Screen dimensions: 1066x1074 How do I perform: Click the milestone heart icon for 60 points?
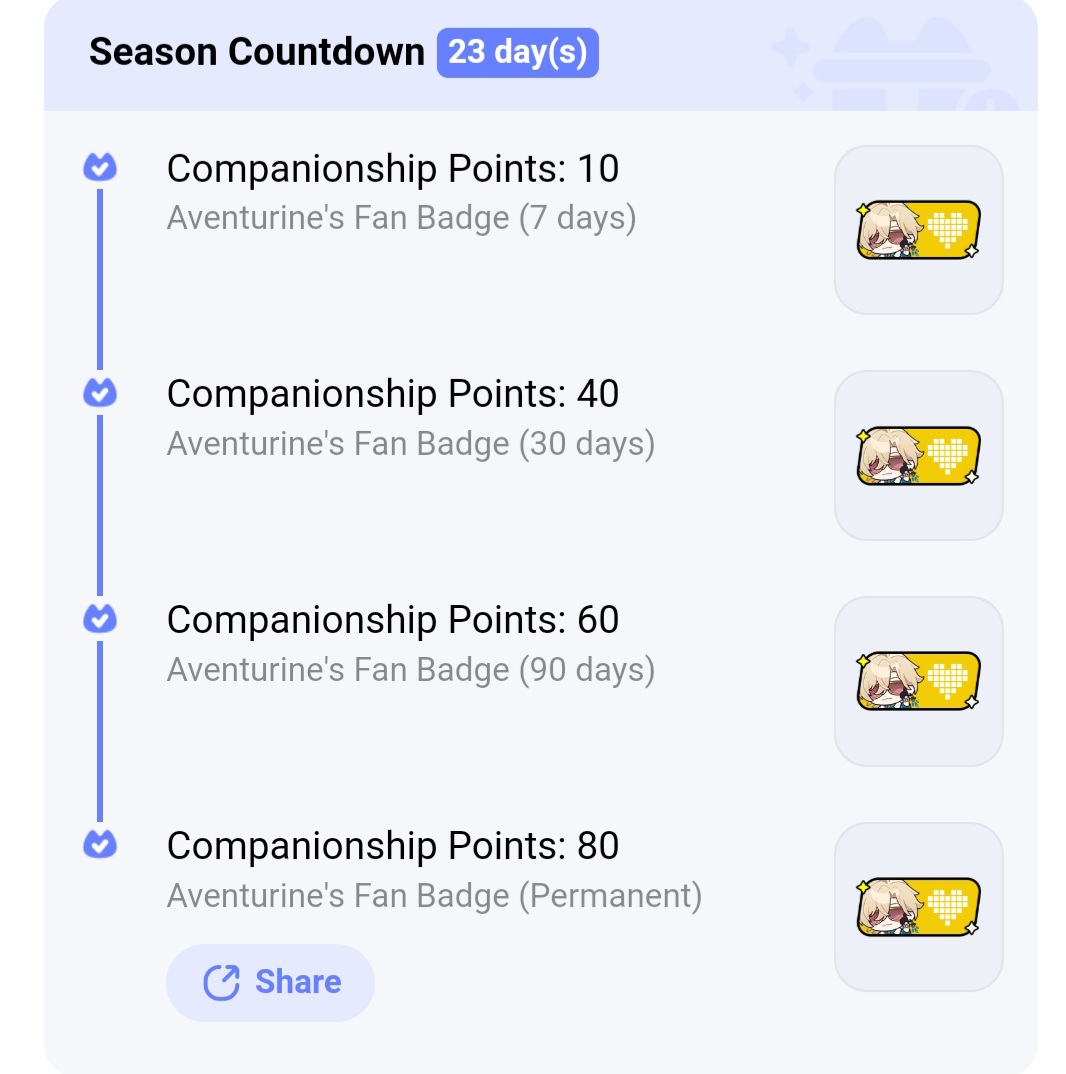point(100,619)
